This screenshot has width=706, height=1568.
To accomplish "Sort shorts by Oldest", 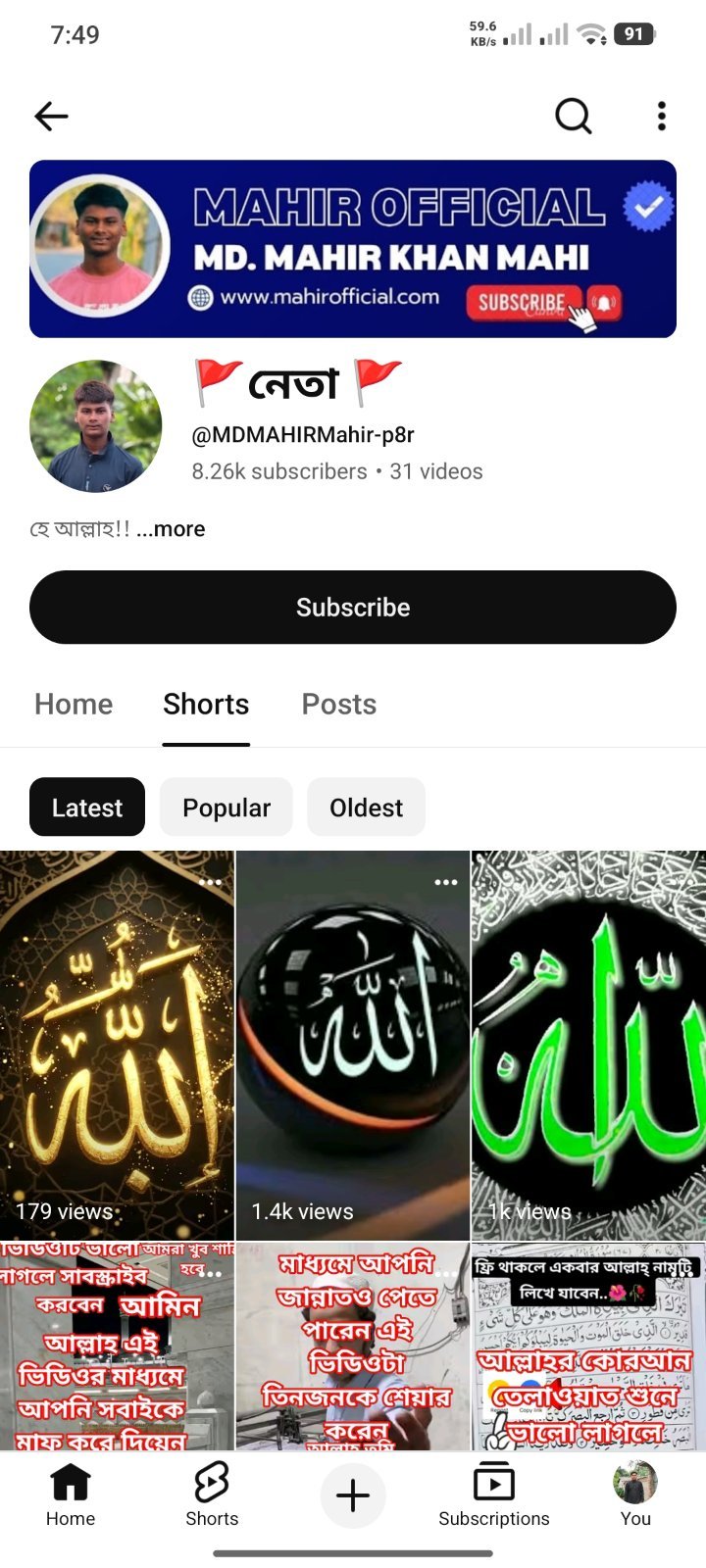I will click(x=367, y=808).
